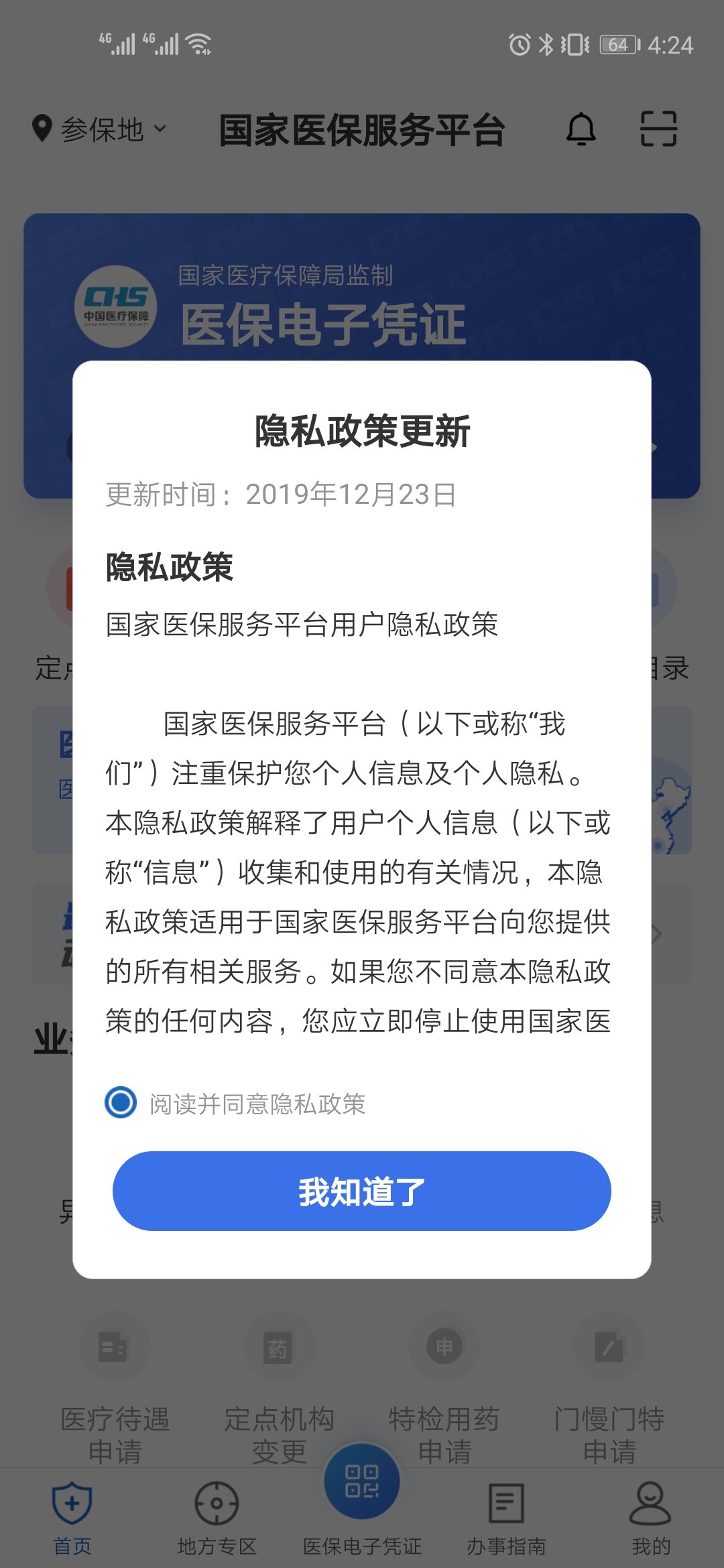Go to the 我的 tab
This screenshot has width=724, height=1568.
650,1517
